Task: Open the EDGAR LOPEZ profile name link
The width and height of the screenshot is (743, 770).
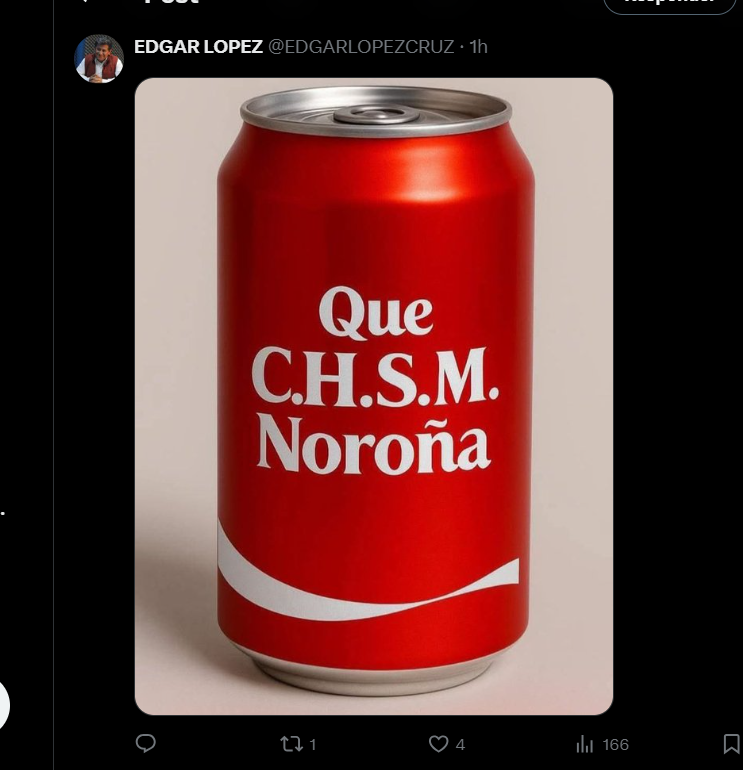Action: 198,47
